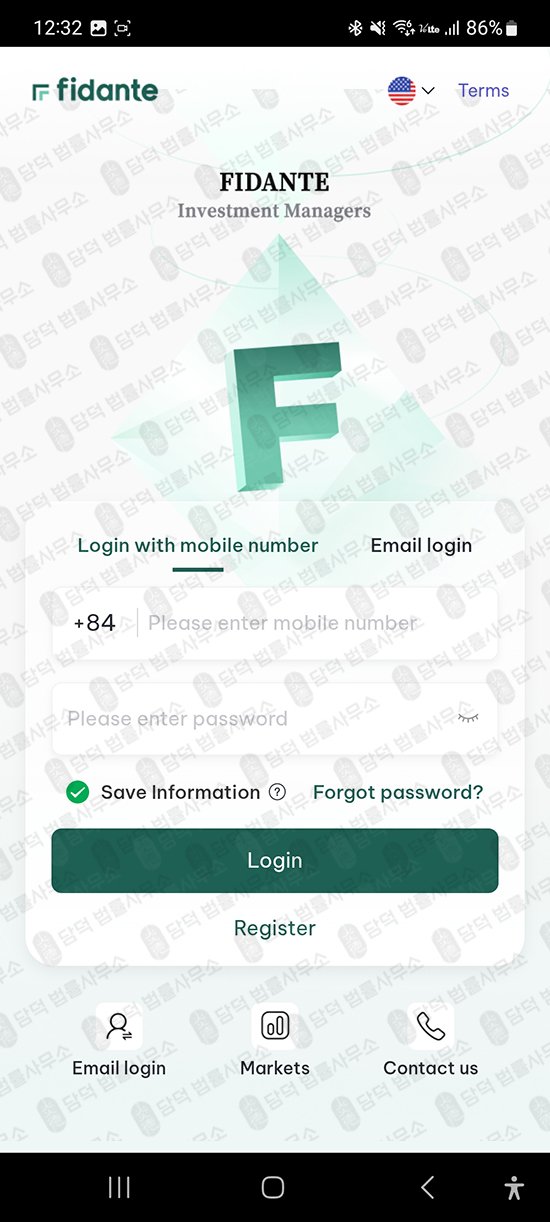The height and width of the screenshot is (1222, 550).
Task: Open the Terms link
Action: (483, 91)
